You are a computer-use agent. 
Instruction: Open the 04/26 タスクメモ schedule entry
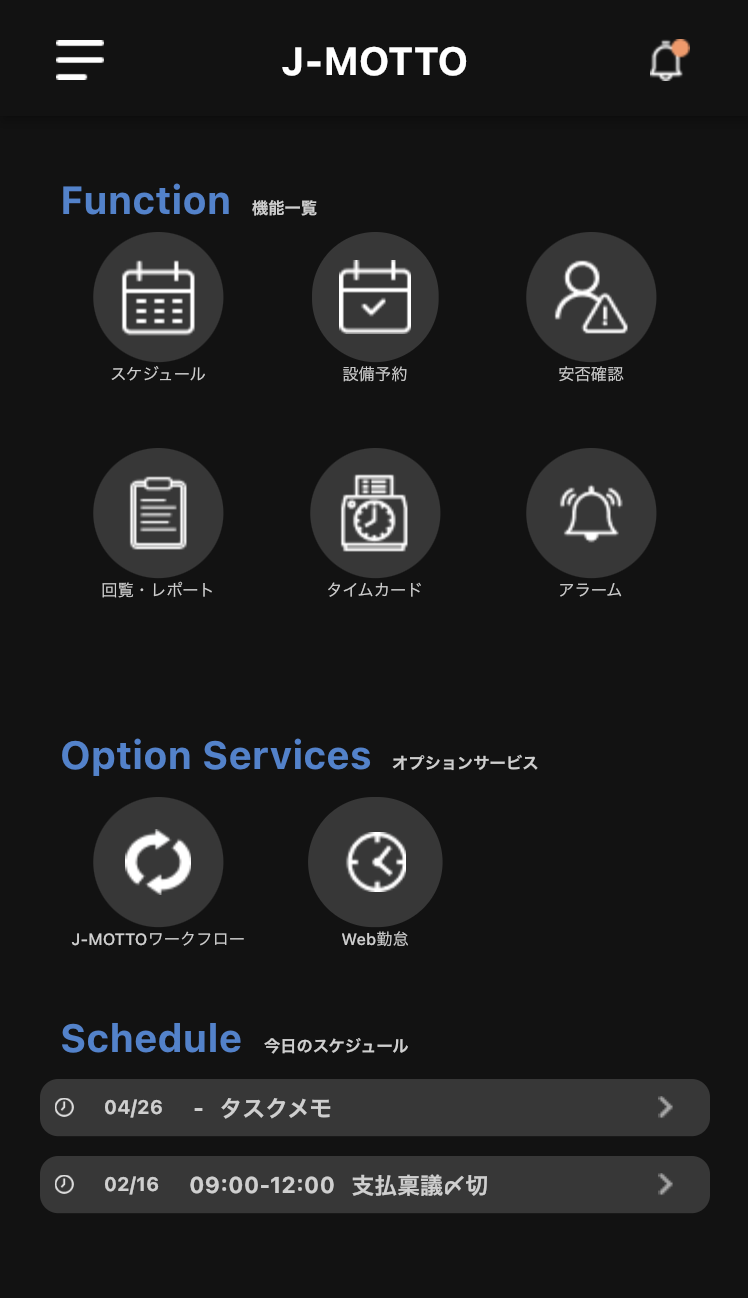coord(375,1107)
